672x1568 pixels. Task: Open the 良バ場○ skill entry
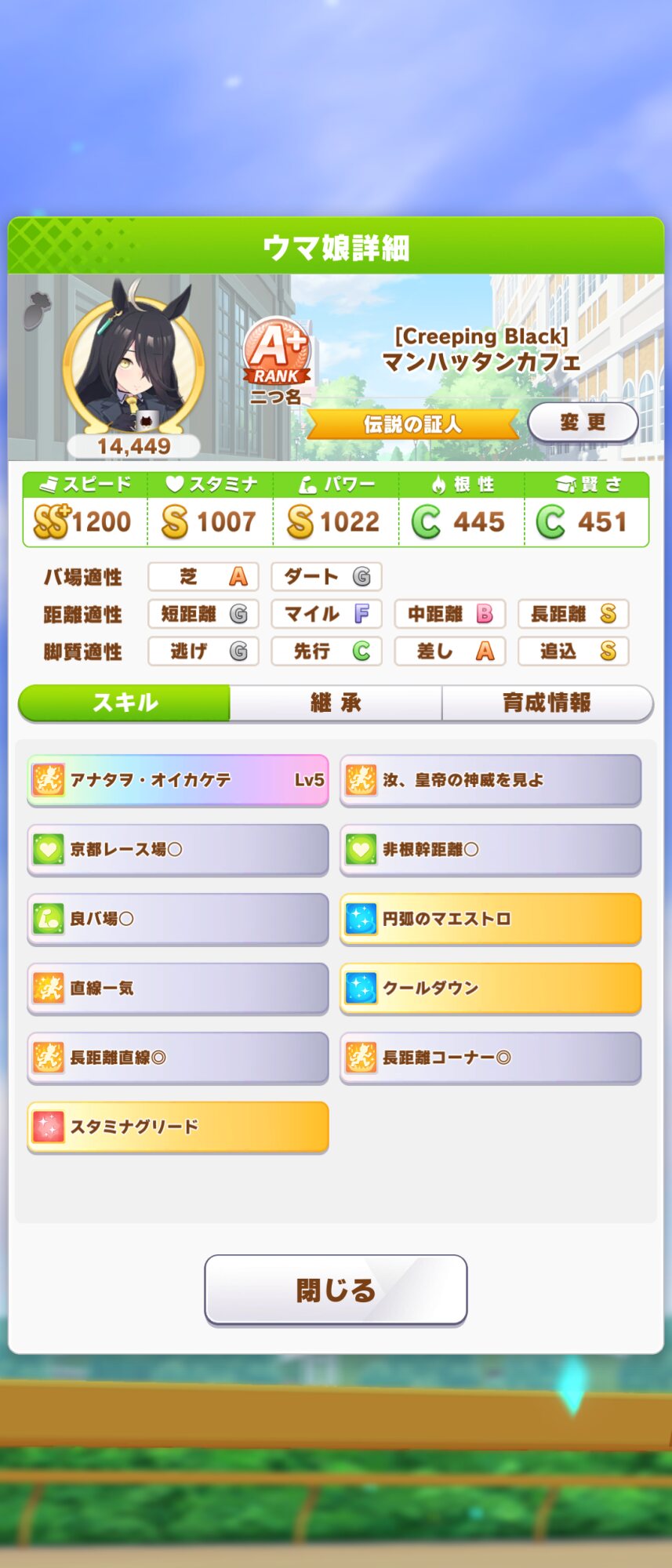(x=178, y=919)
